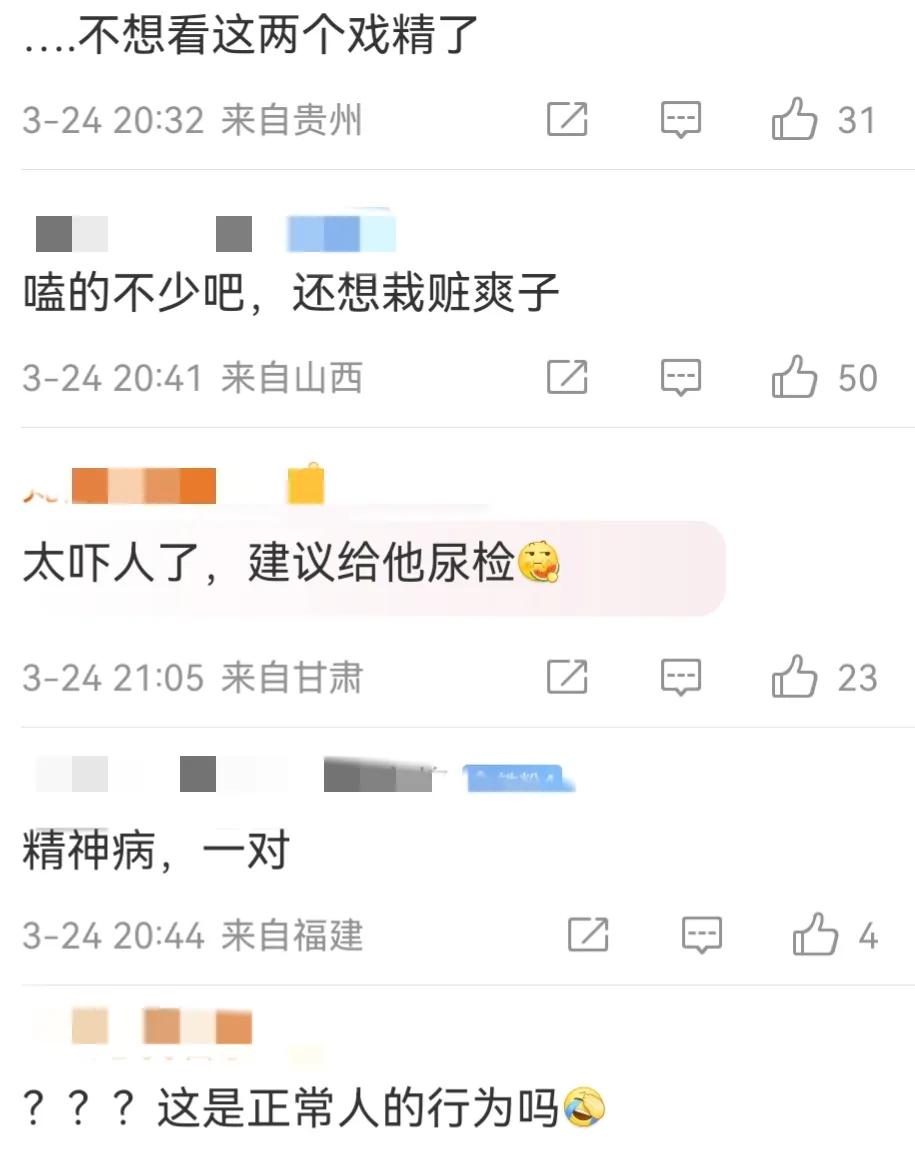Image resolution: width=915 pixels, height=1164 pixels.
Task: Reply to the 栽赃爽子 comment
Action: [x=681, y=378]
